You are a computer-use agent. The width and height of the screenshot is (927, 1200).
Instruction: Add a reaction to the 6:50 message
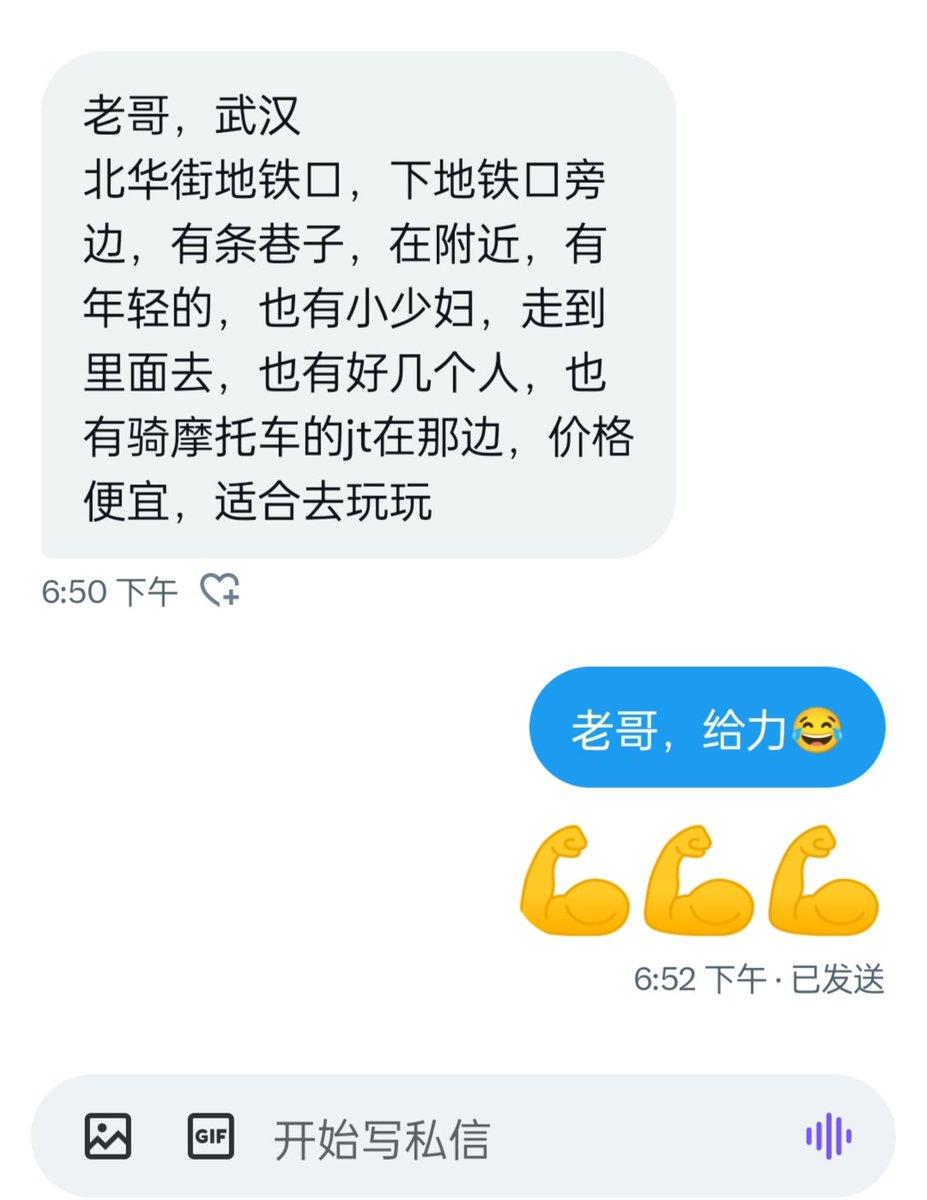(x=219, y=591)
